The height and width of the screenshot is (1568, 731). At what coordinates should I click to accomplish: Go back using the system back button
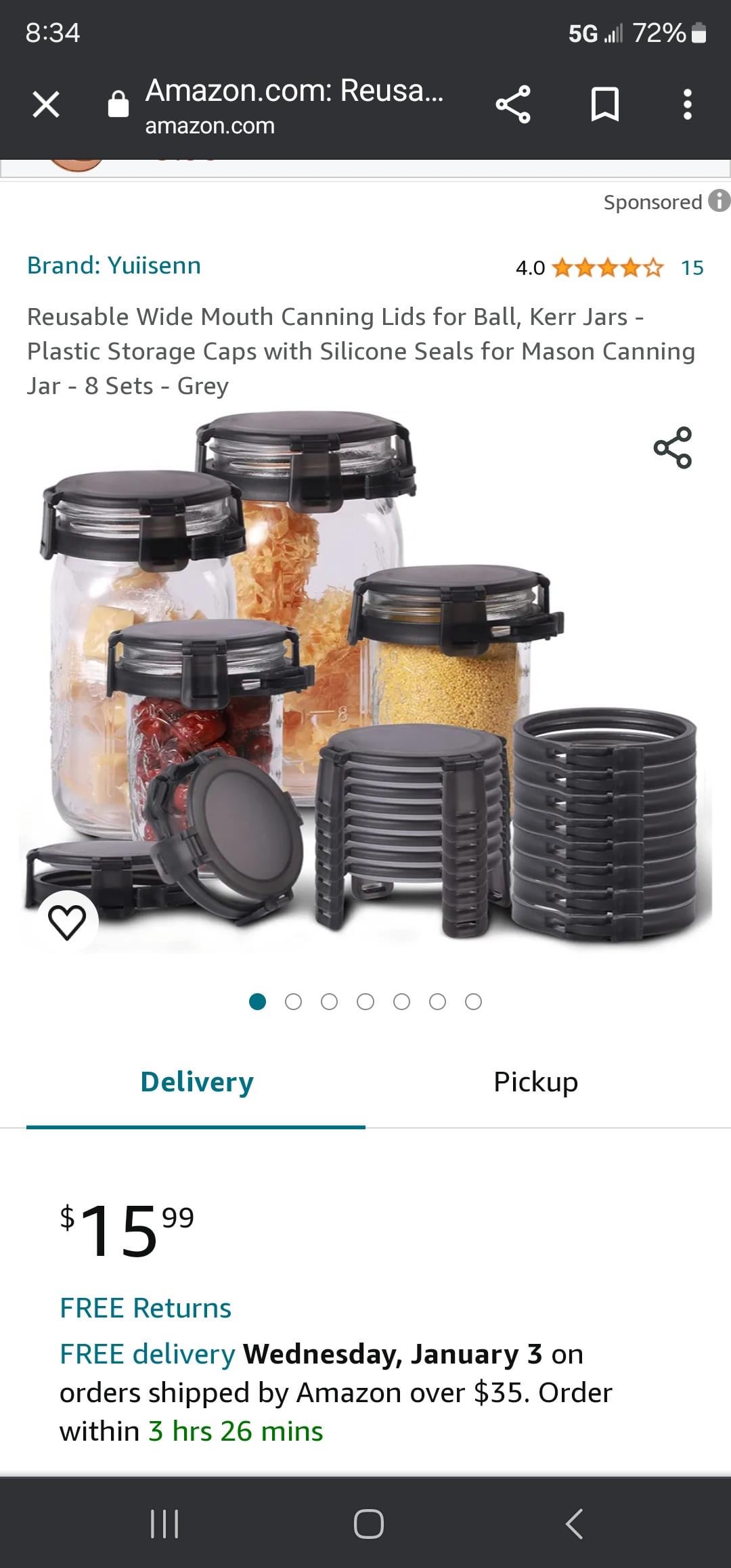tap(573, 1524)
